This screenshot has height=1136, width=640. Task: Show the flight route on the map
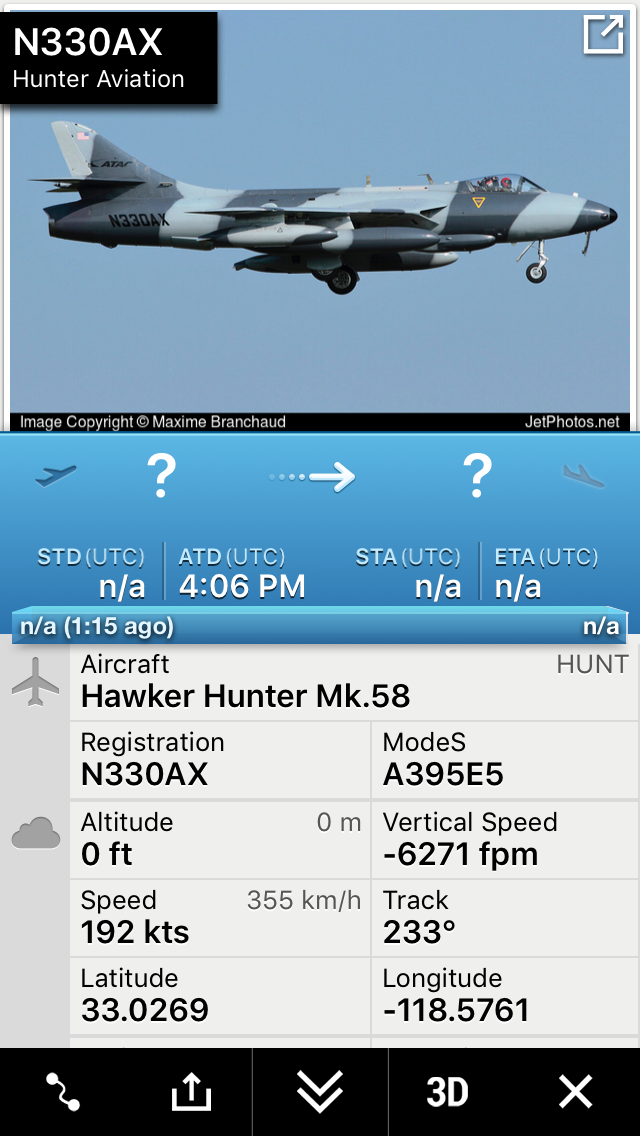click(63, 1092)
